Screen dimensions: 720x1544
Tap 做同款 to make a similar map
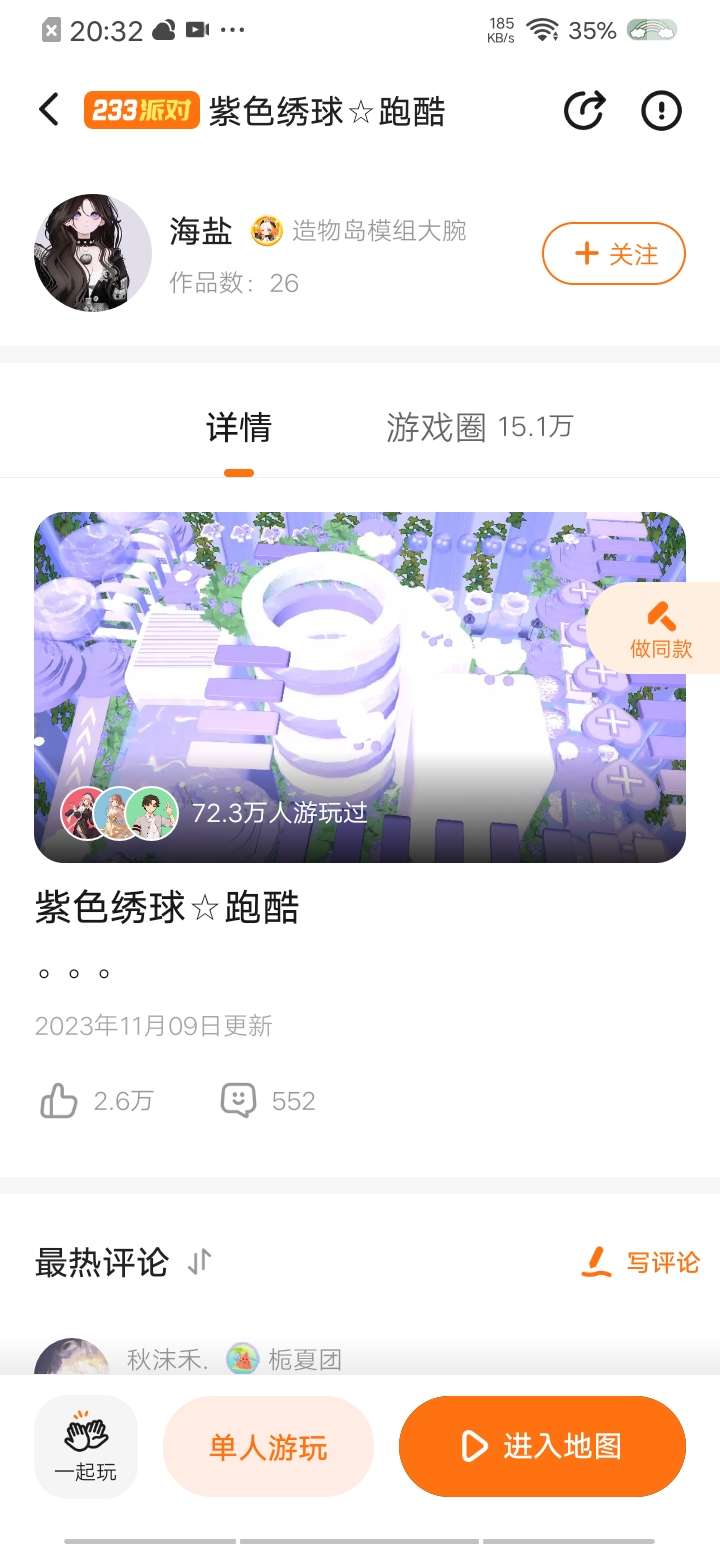(660, 630)
